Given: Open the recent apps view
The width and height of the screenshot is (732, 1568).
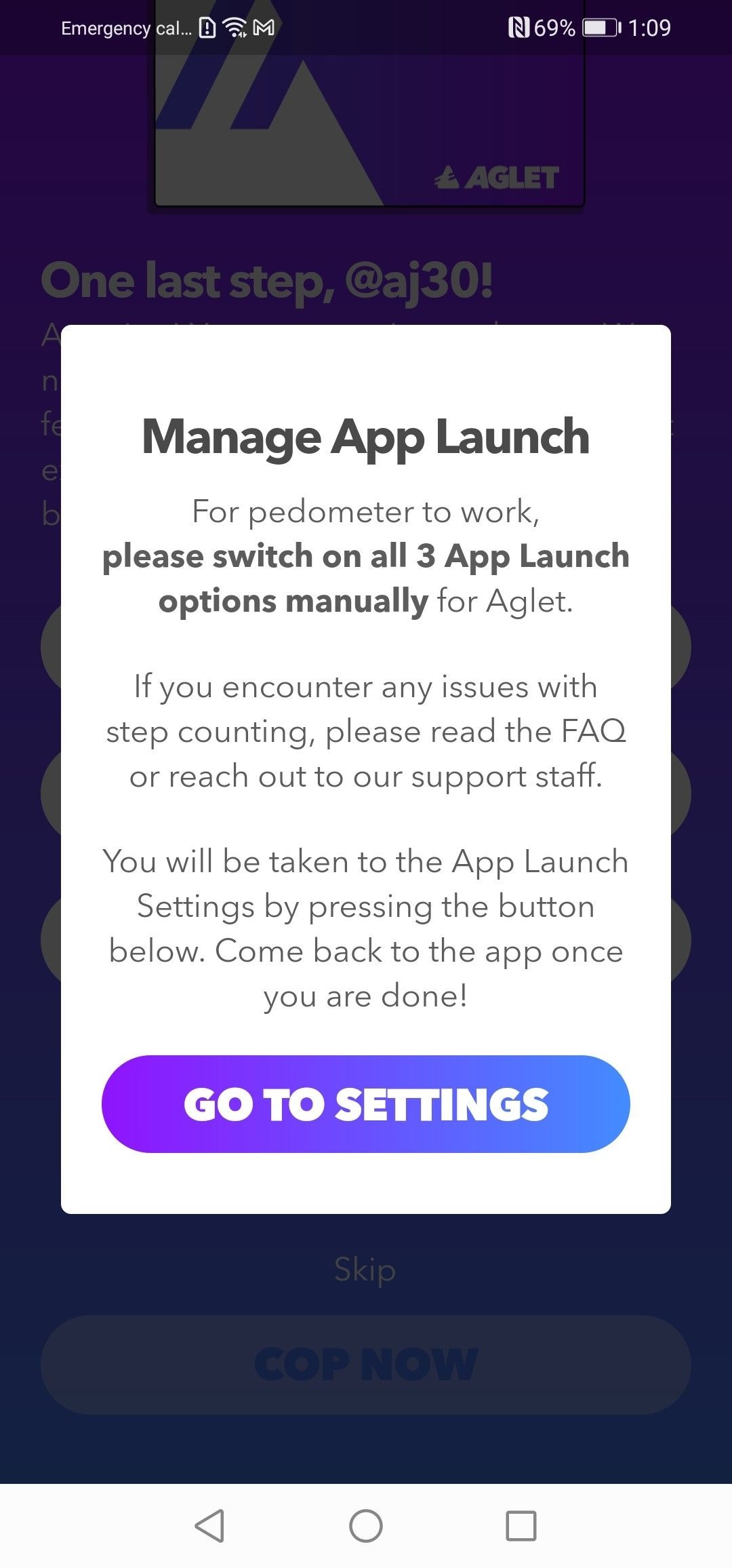Looking at the screenshot, I should (521, 1525).
